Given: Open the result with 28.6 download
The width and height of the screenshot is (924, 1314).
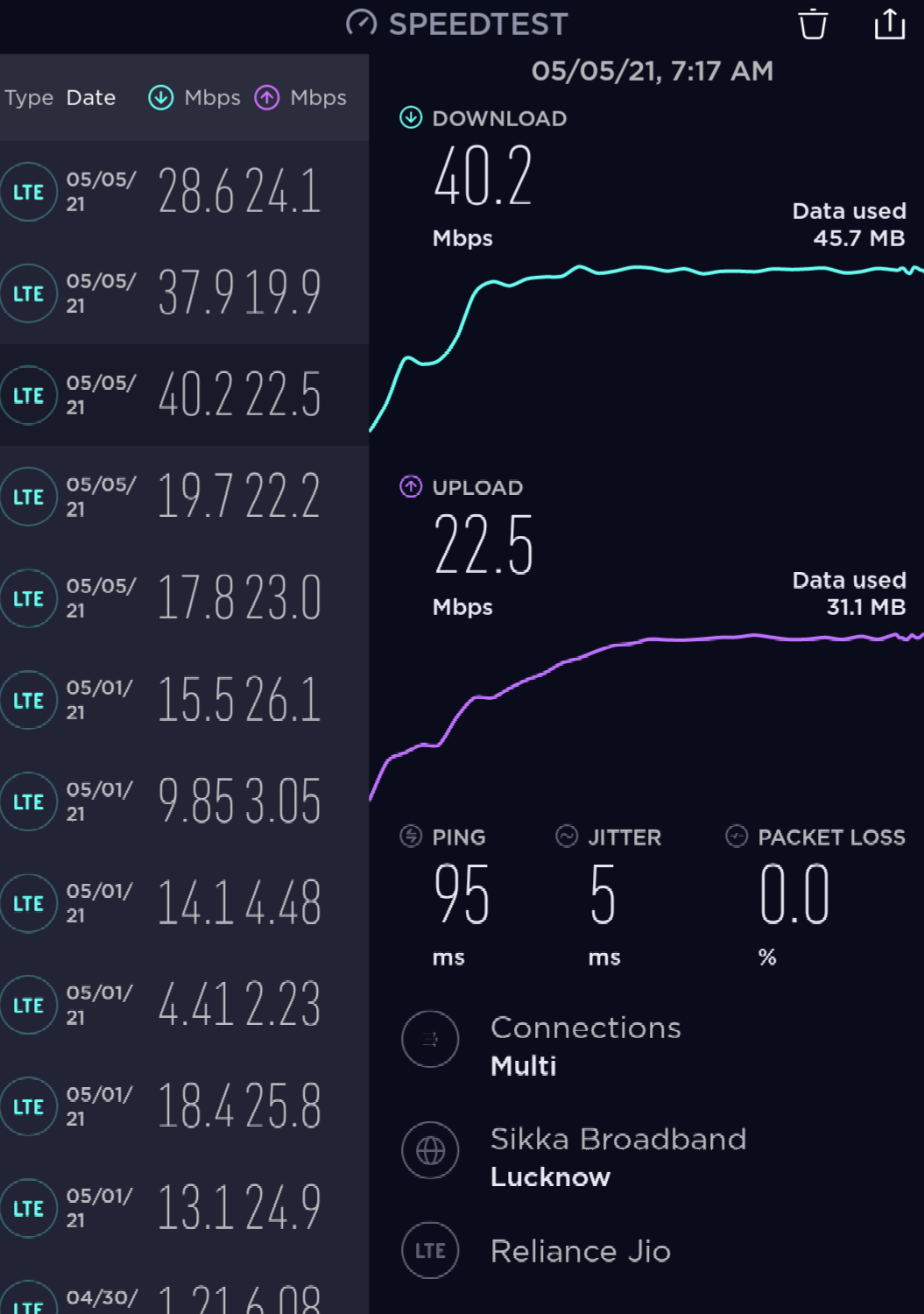Looking at the screenshot, I should pyautogui.click(x=184, y=192).
